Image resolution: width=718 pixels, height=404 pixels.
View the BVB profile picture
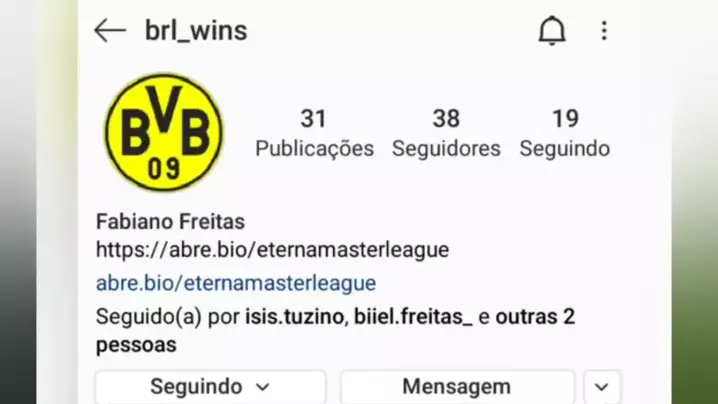coord(164,132)
